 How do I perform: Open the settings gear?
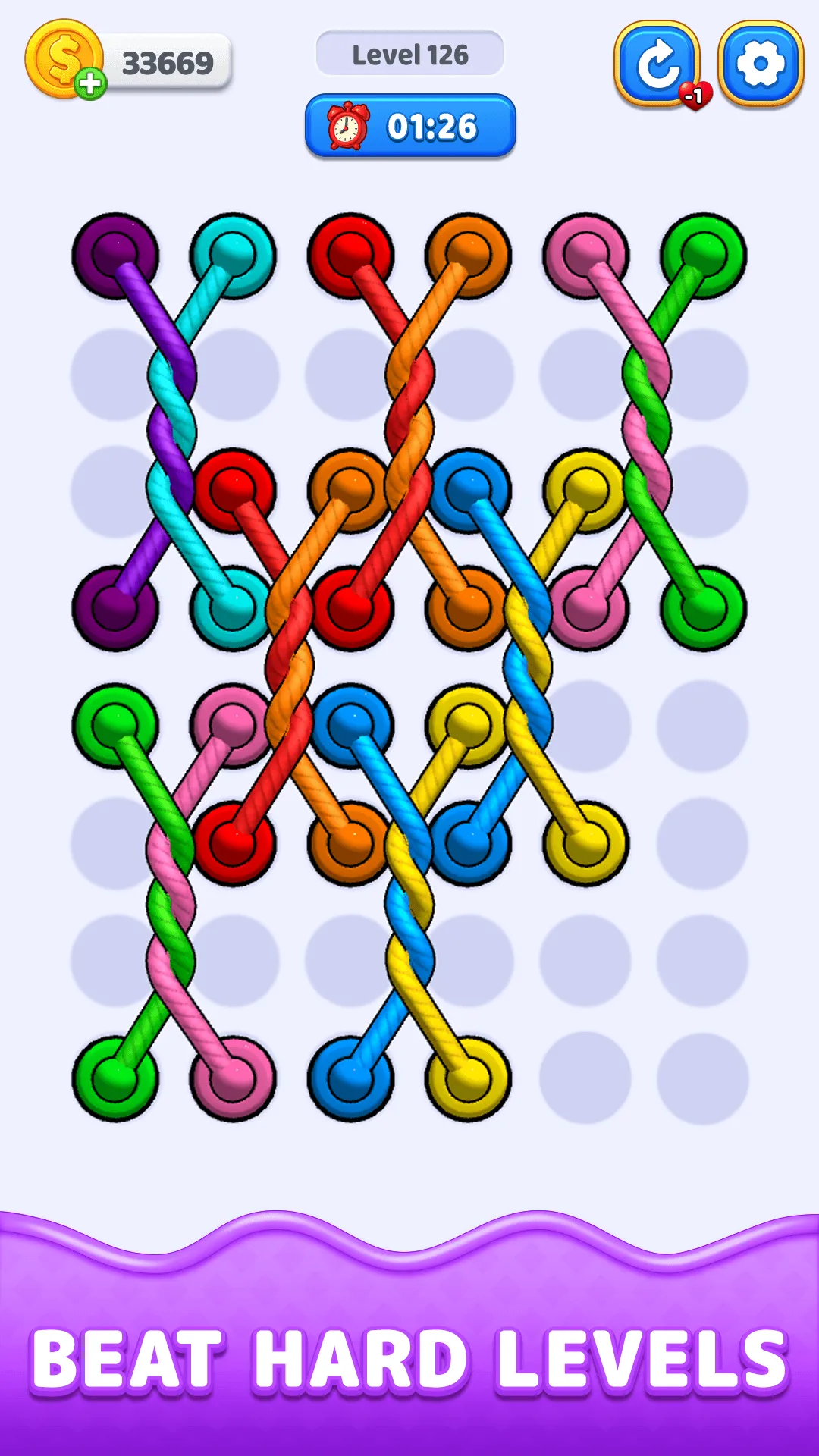coord(760,64)
